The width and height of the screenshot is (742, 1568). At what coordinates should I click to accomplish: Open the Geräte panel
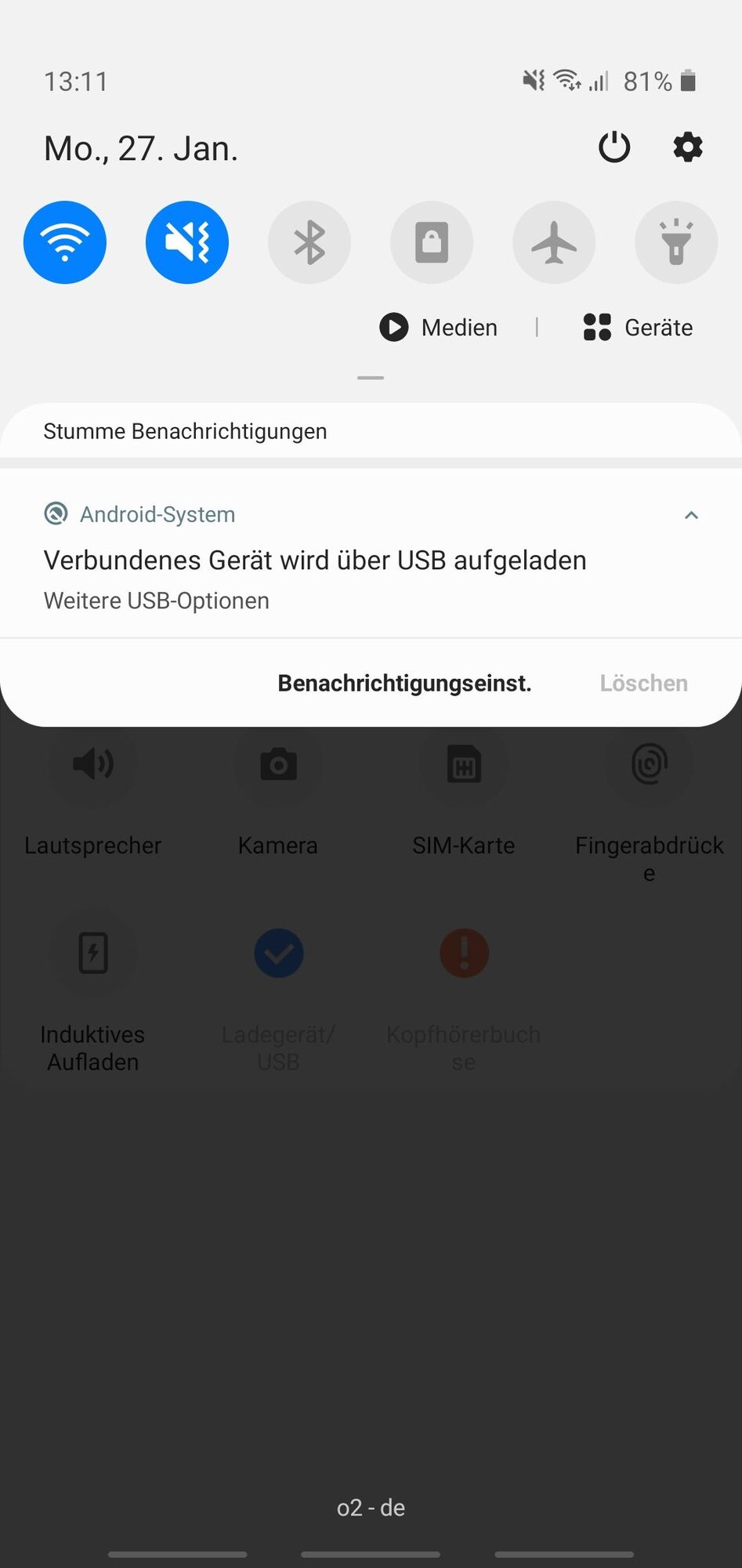(638, 328)
